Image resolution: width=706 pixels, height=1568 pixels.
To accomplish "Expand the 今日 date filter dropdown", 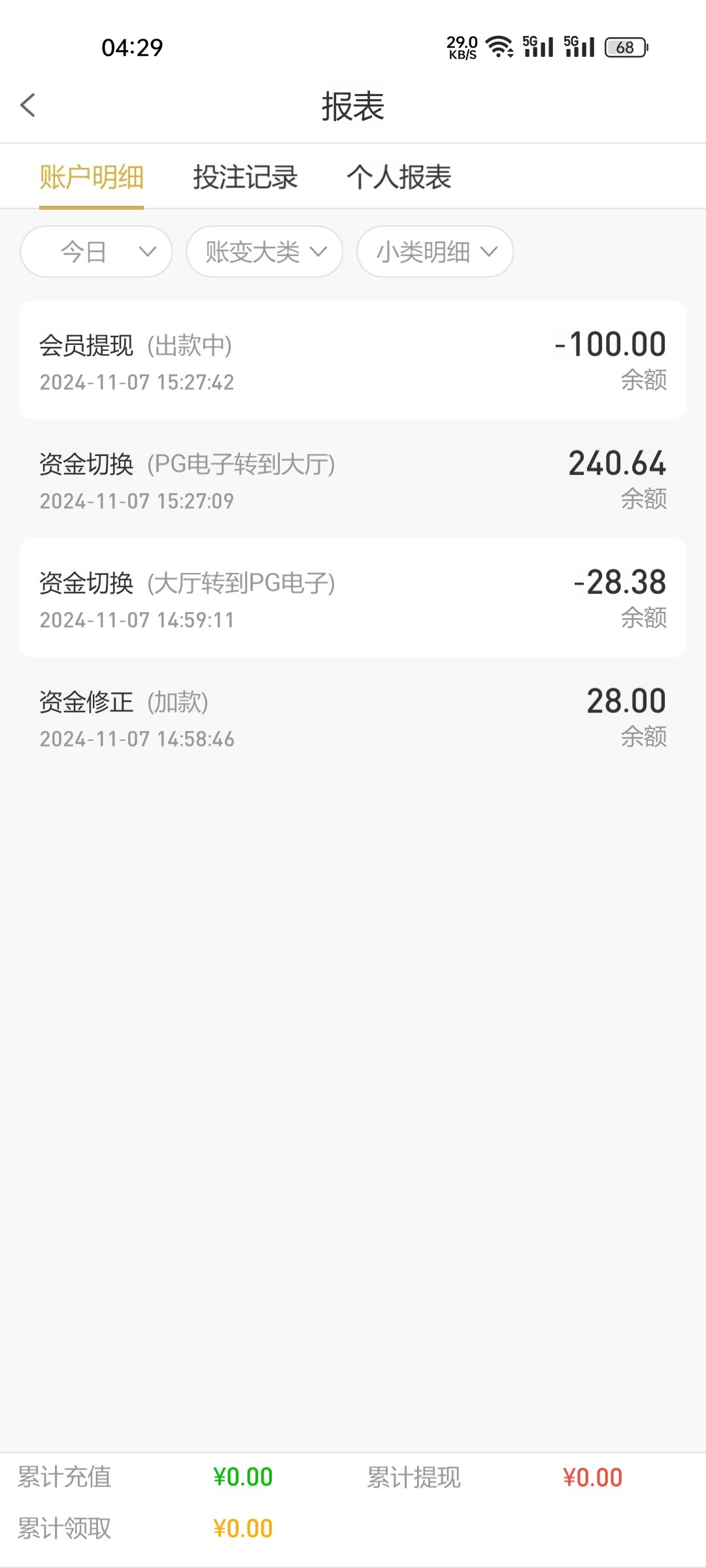I will (x=96, y=252).
